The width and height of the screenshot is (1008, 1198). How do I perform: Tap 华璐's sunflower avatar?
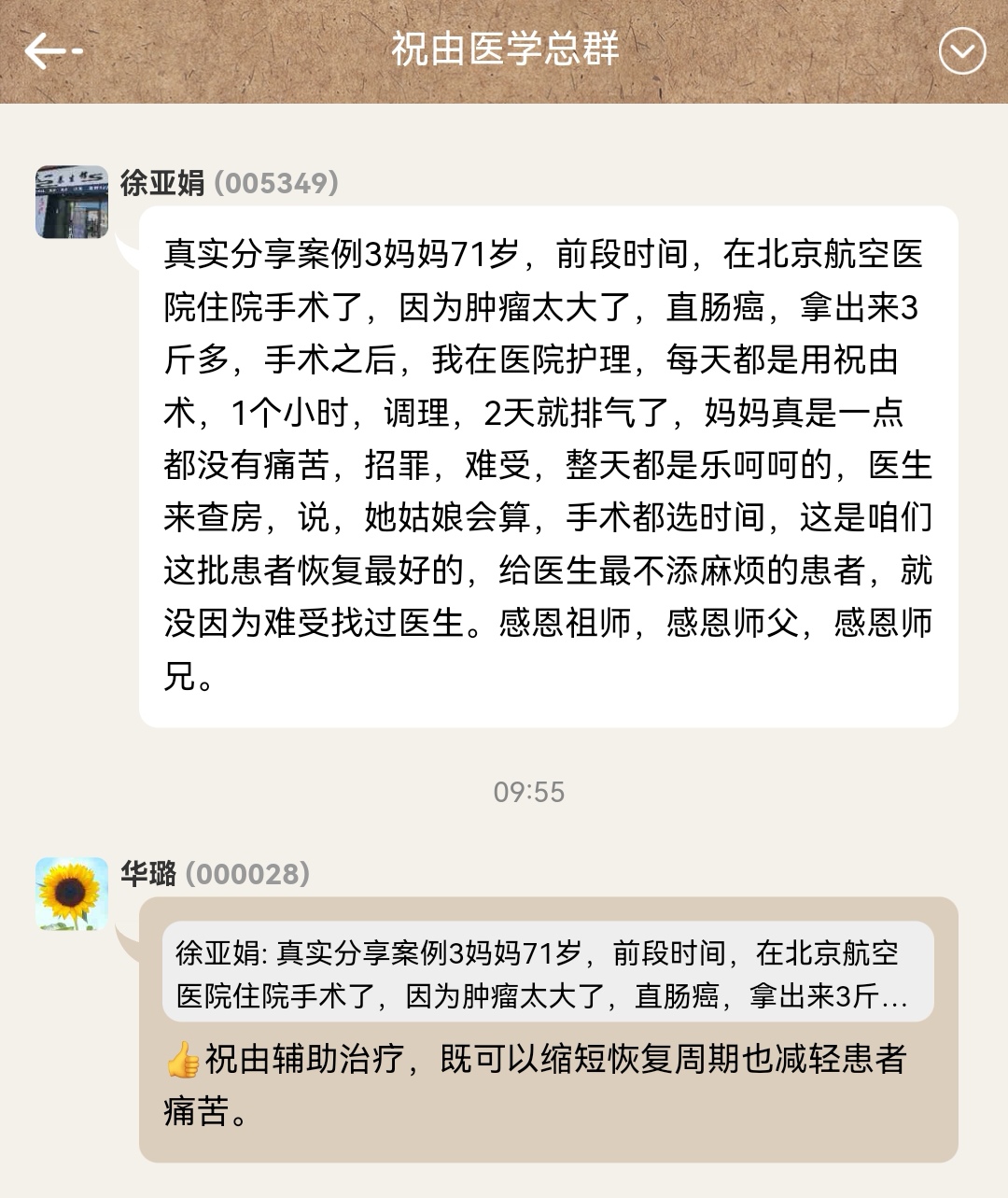72,894
